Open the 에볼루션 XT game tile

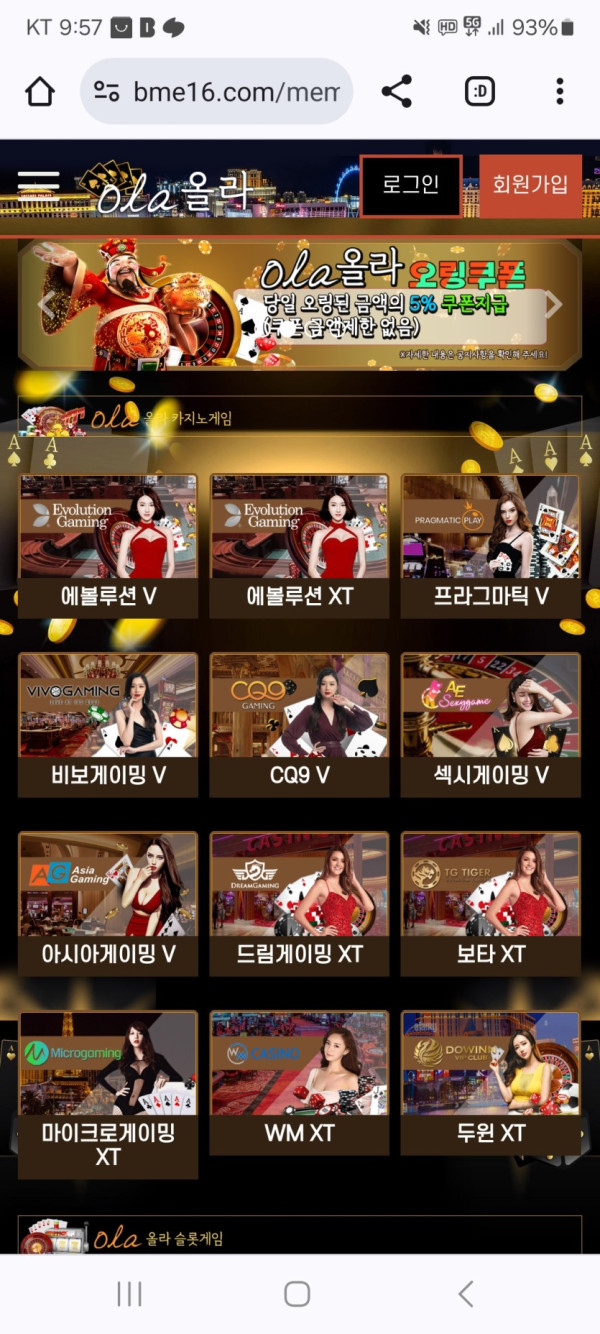(299, 546)
